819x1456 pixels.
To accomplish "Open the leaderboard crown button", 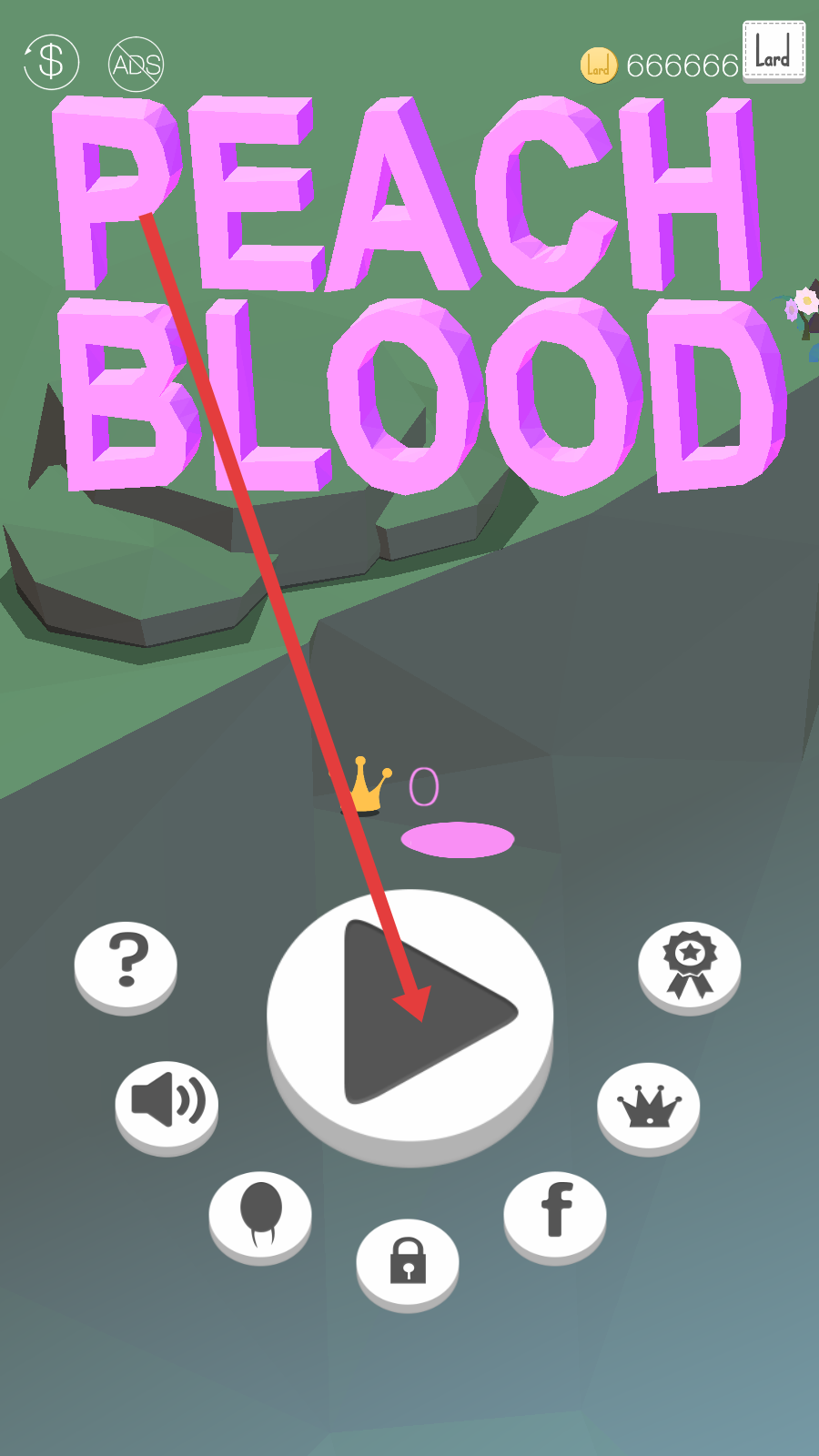I will tap(649, 1107).
